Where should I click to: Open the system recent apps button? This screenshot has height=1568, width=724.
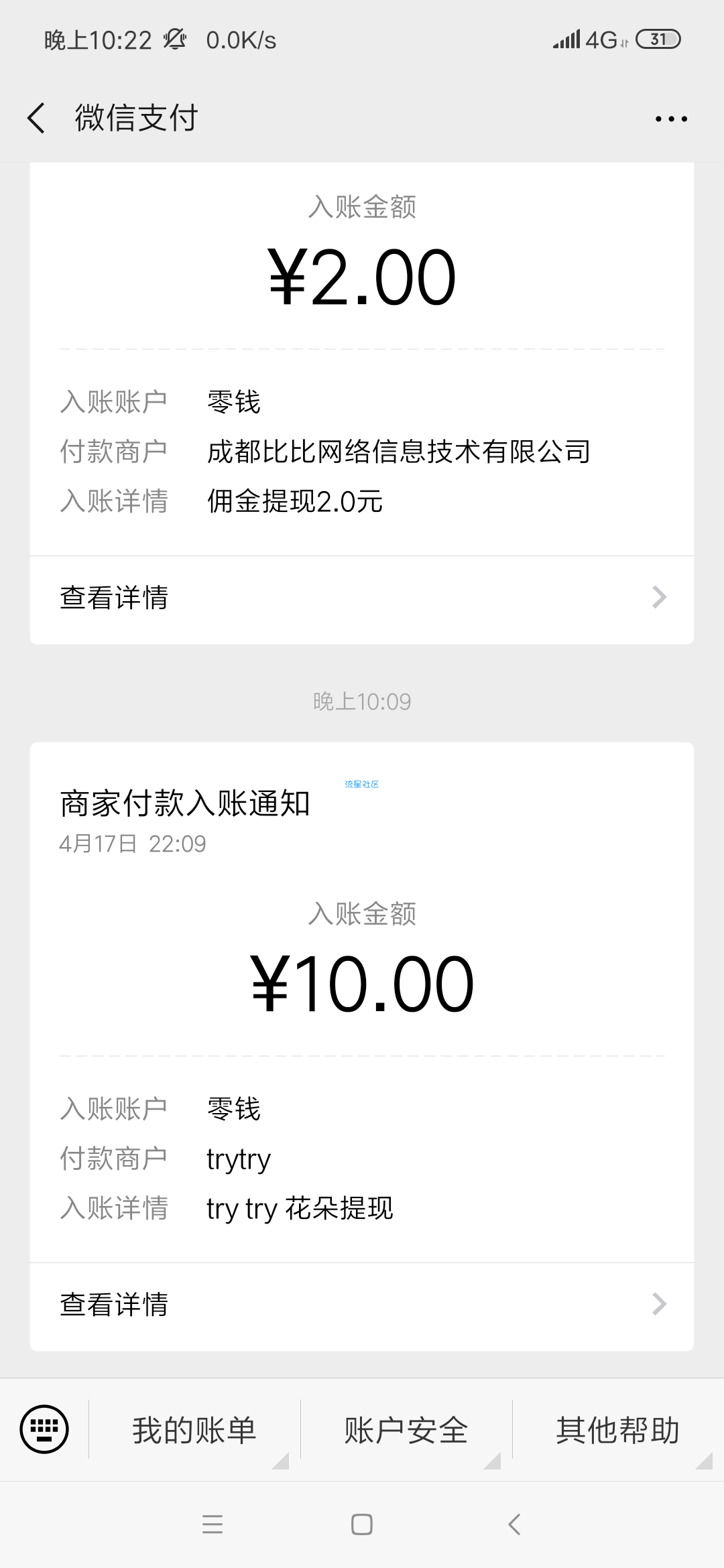pos(213,1525)
